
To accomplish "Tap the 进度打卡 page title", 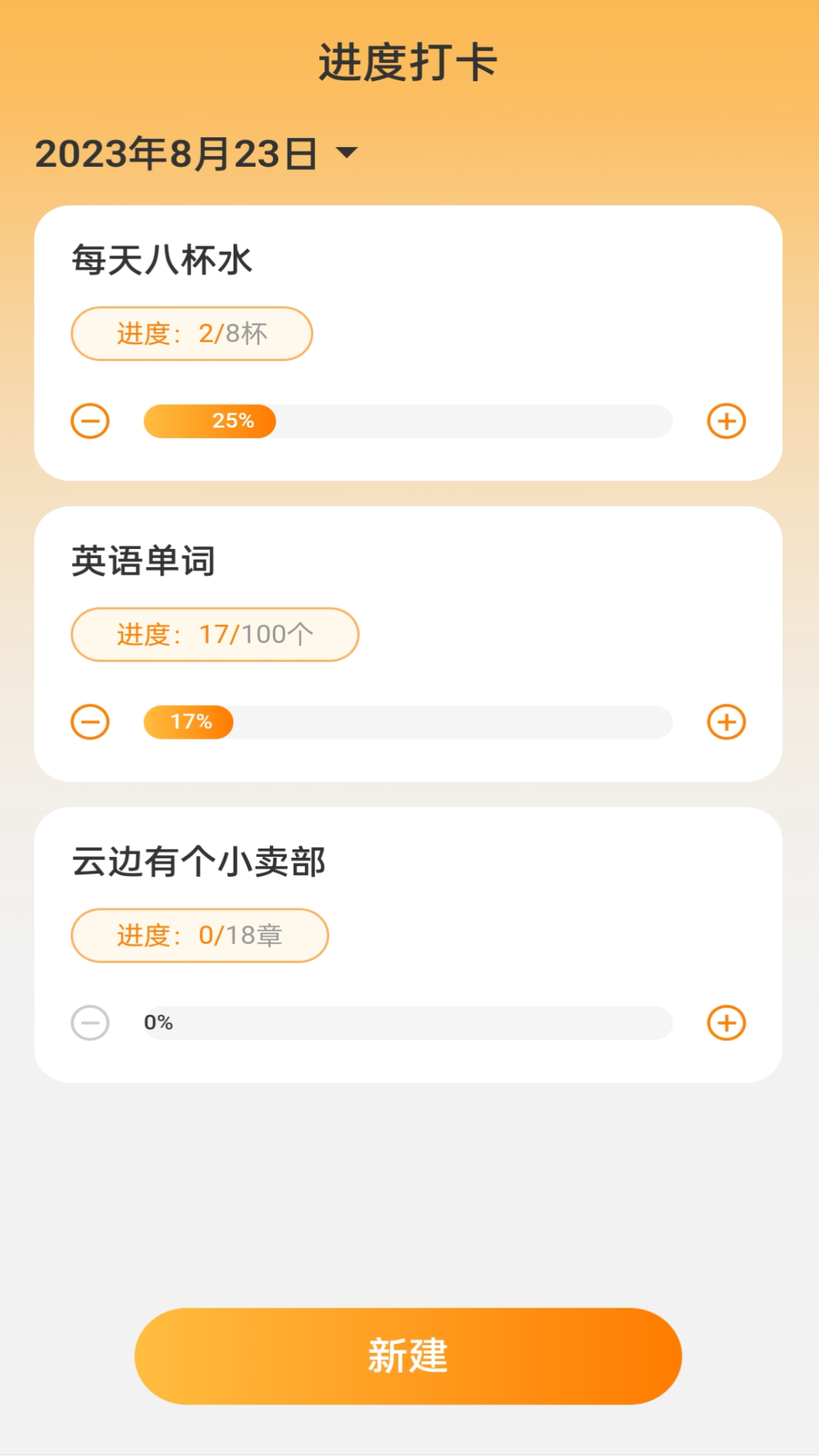I will [x=407, y=62].
